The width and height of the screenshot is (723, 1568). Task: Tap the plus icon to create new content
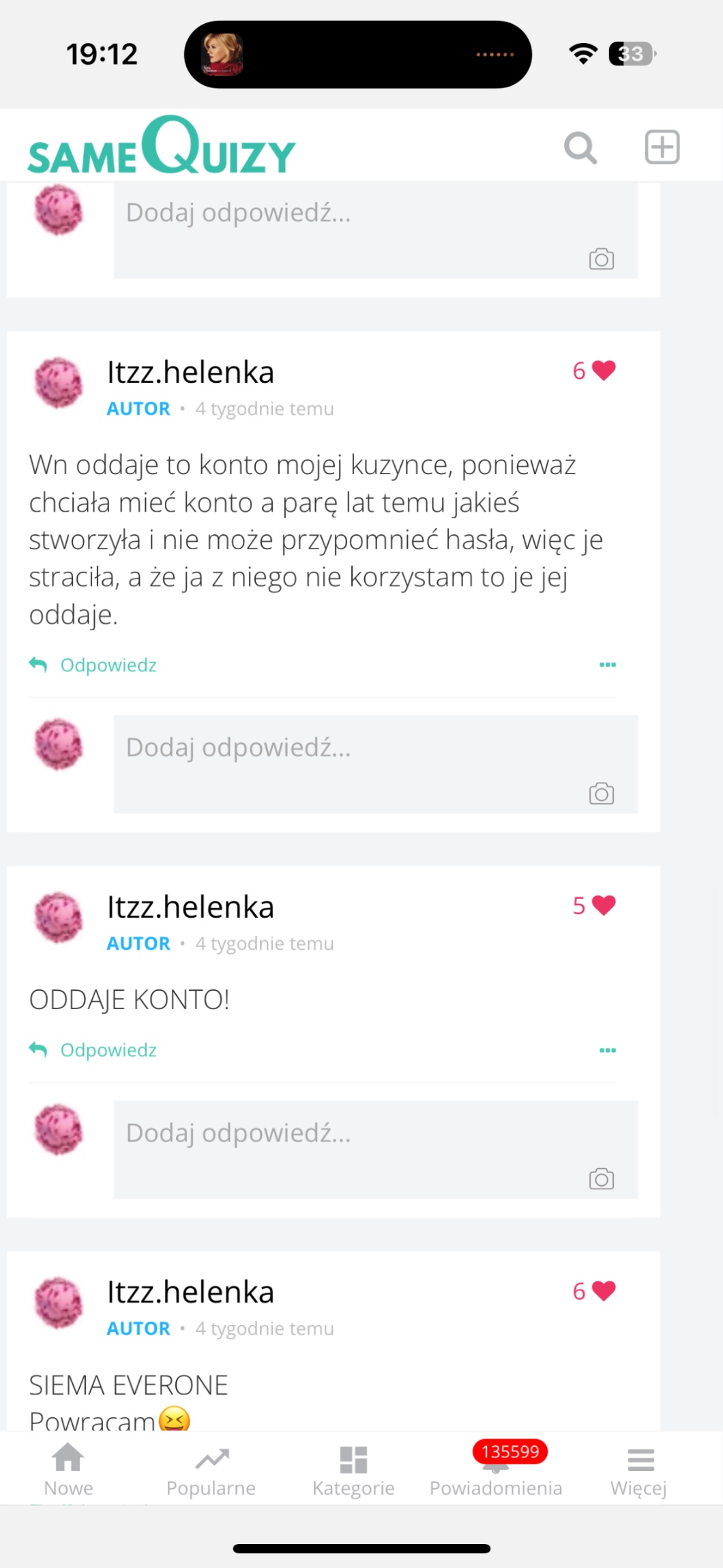[x=662, y=147]
